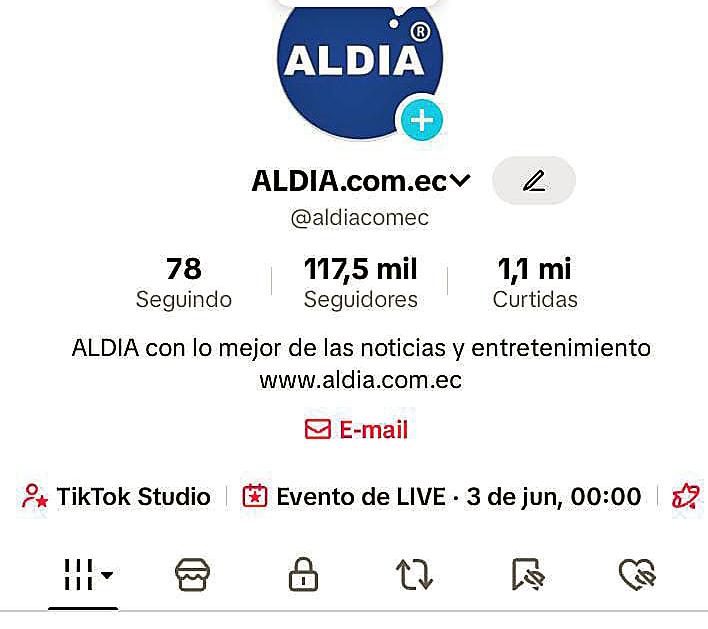Open Evento de LIVE on 3 de jun
The width and height of the screenshot is (708, 629).
(x=442, y=496)
